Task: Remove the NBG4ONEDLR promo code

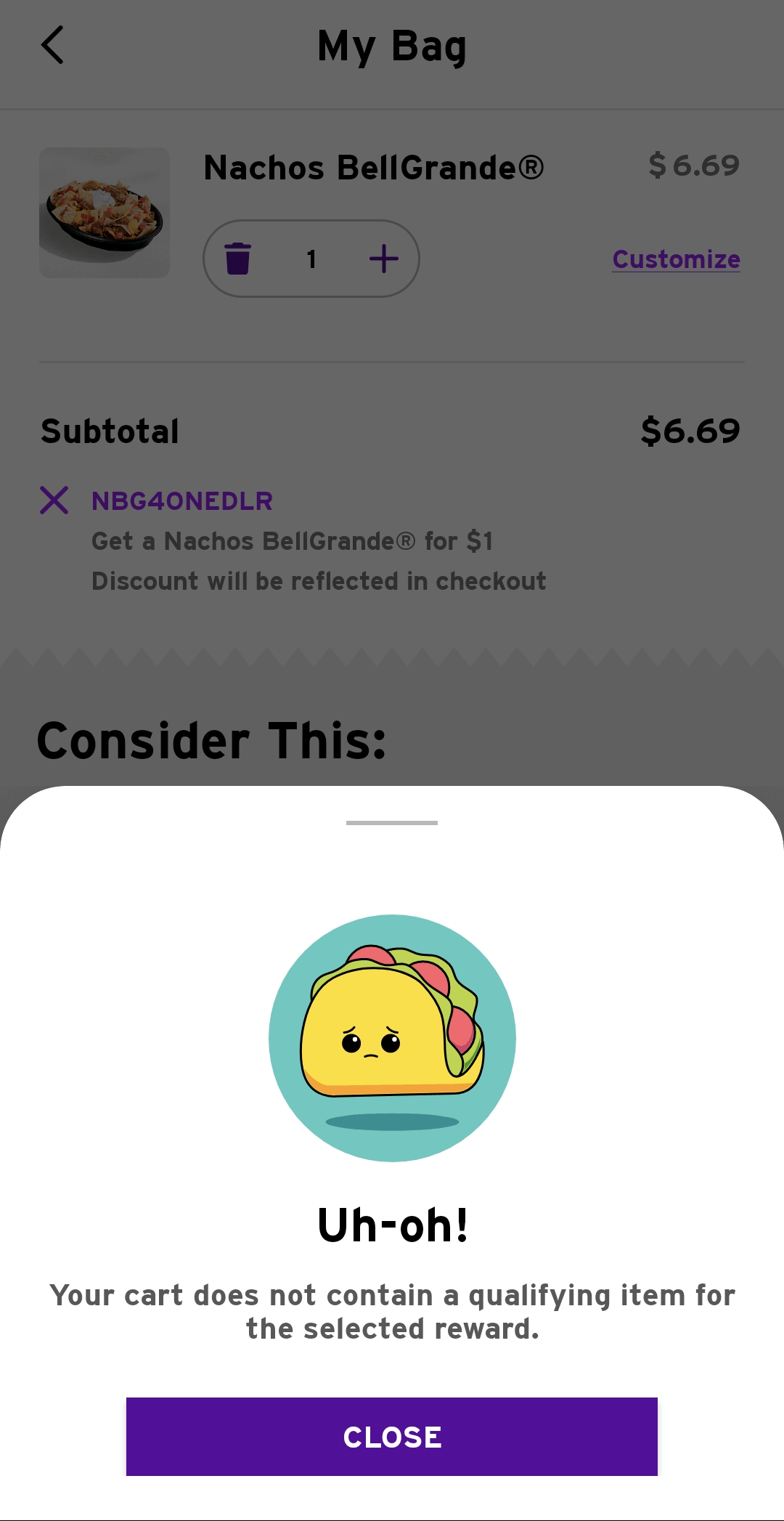Action: [54, 500]
